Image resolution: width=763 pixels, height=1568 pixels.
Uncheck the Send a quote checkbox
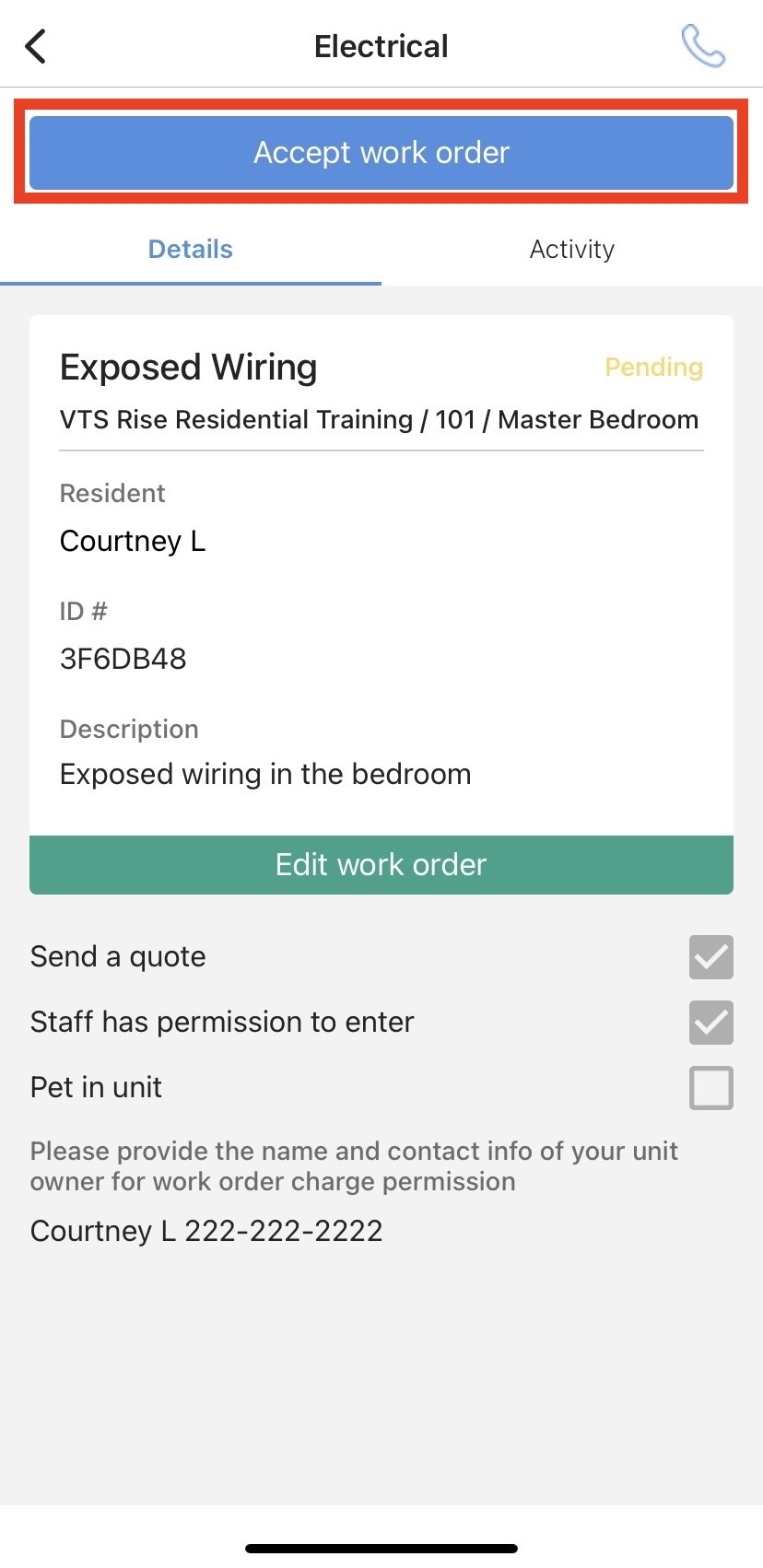pos(710,957)
